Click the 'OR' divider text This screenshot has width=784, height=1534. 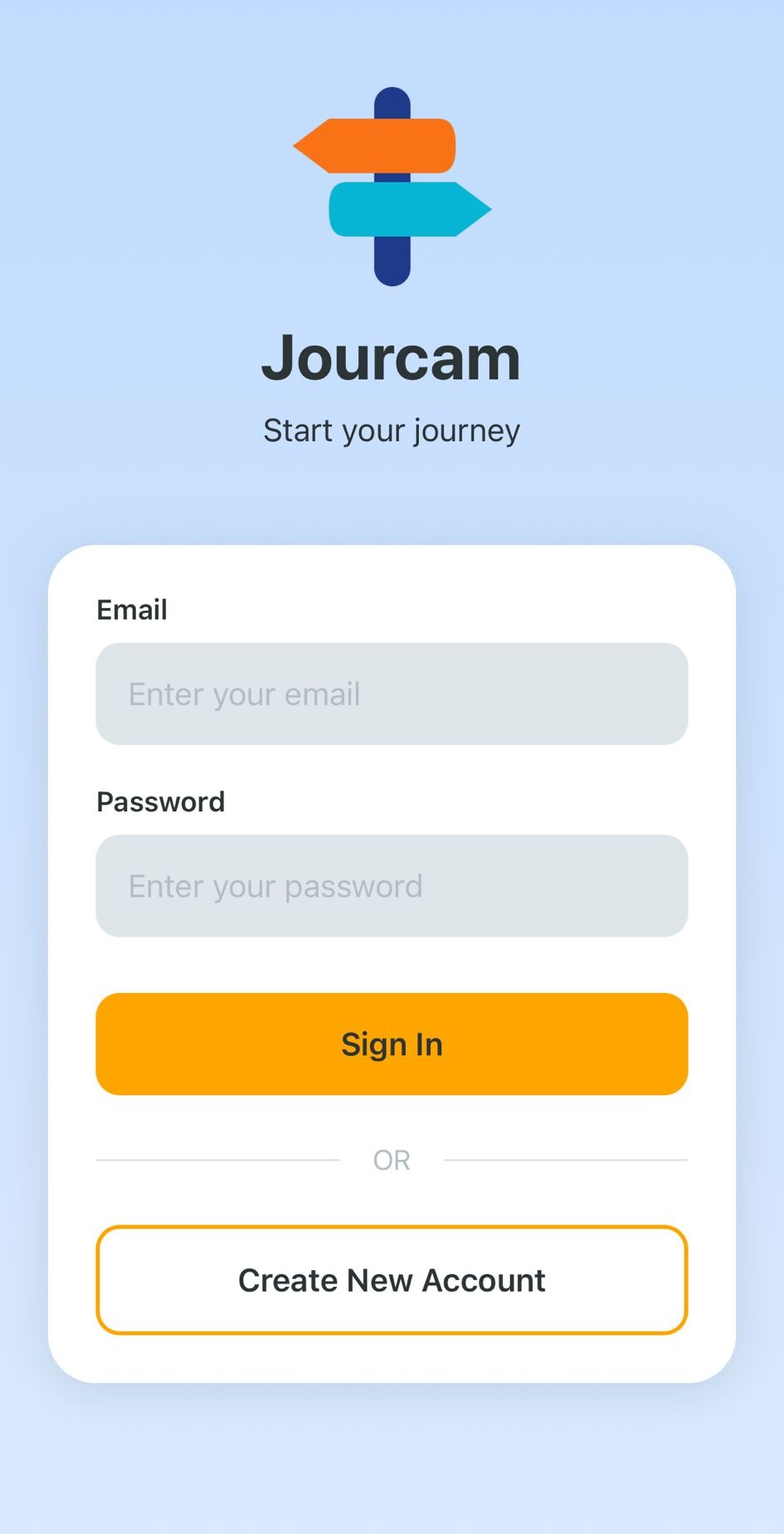pyautogui.click(x=392, y=1159)
